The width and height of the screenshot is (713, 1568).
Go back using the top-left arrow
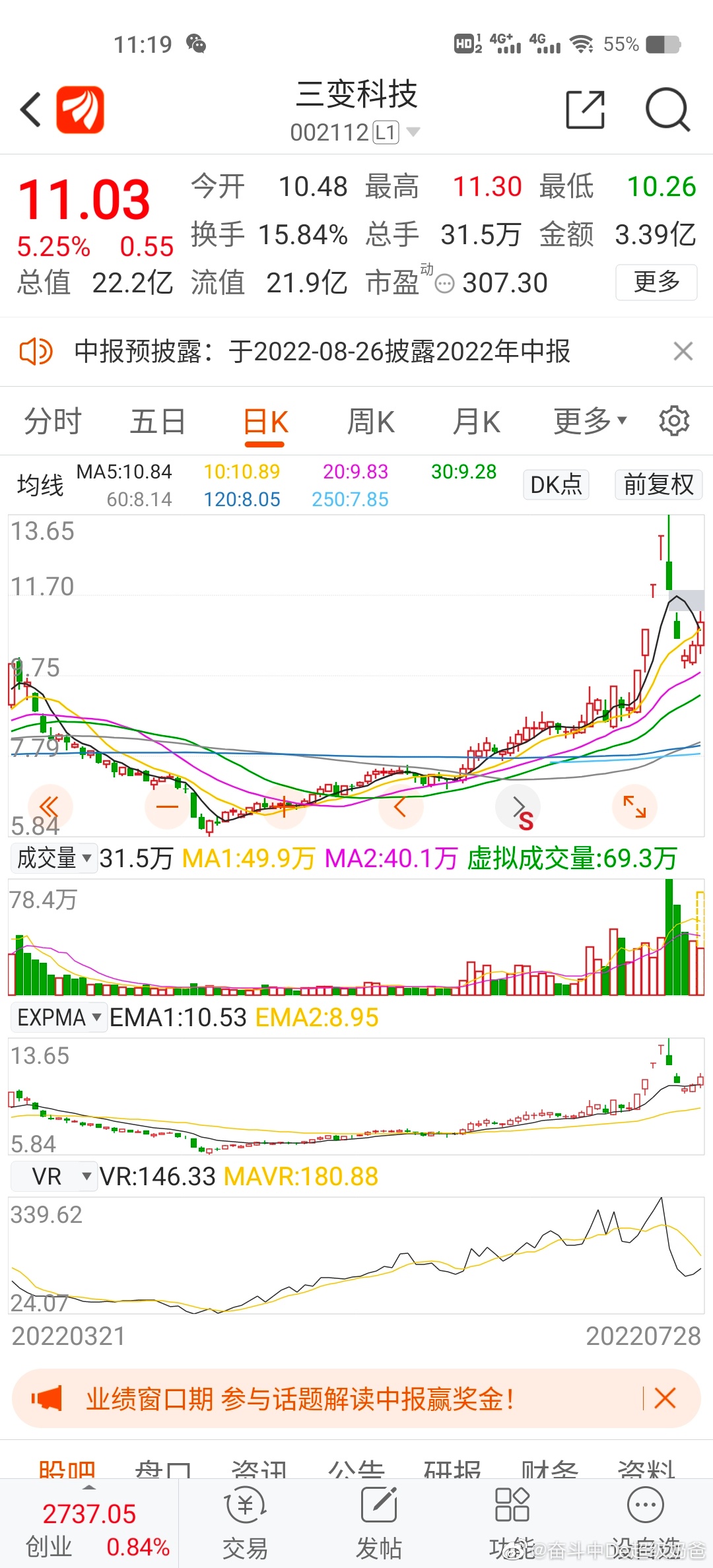(x=31, y=110)
